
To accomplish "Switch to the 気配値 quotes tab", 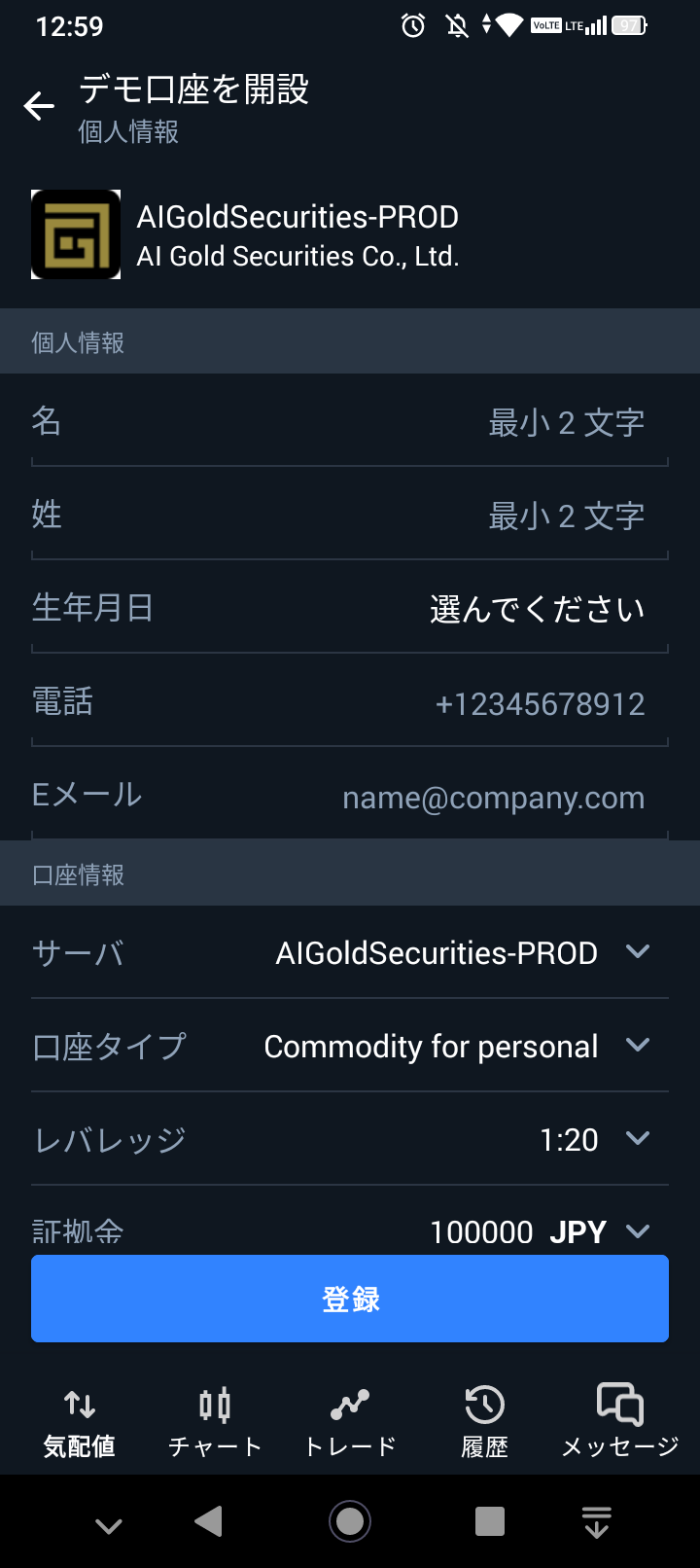I will 80,1422.
